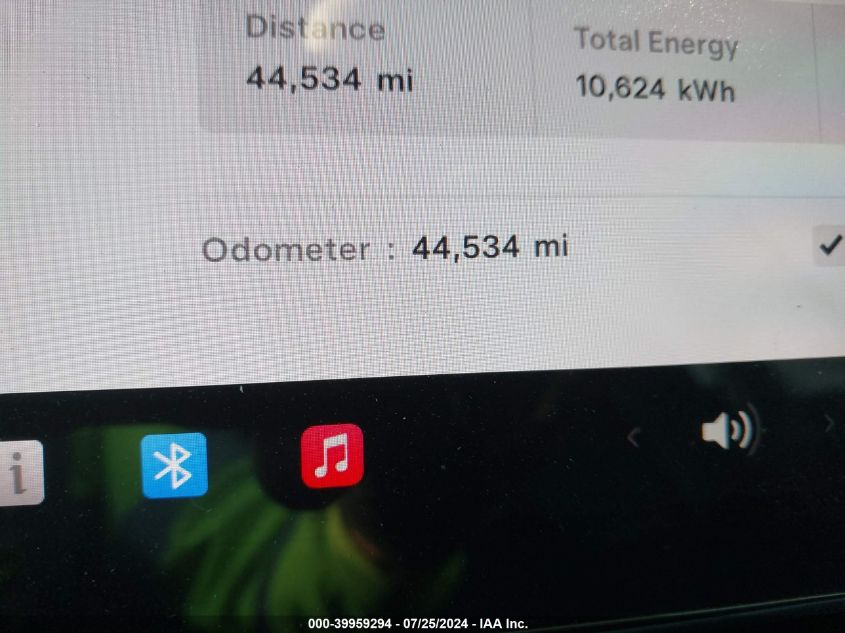Launch the red music app
Image resolution: width=845 pixels, height=633 pixels.
[x=332, y=456]
